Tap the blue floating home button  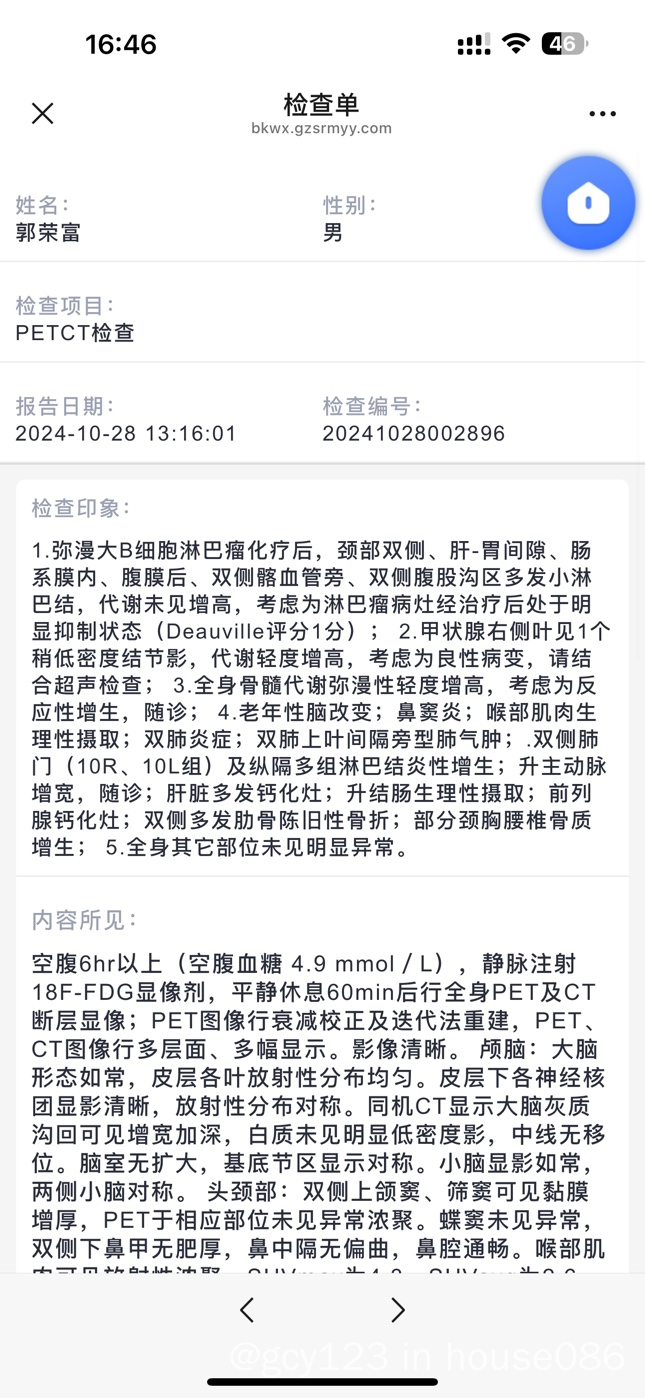[588, 203]
